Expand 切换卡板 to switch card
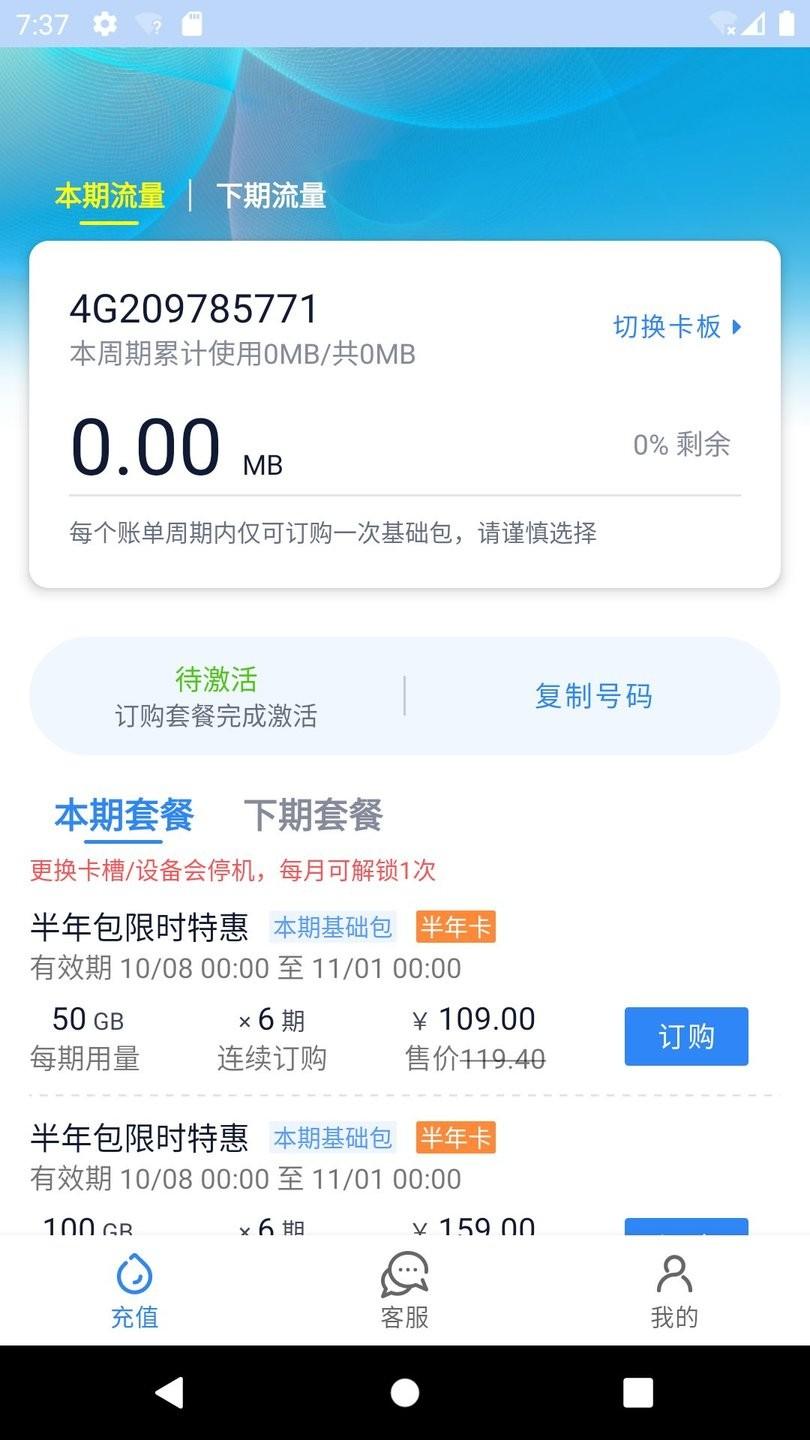The image size is (810, 1440). [x=677, y=328]
